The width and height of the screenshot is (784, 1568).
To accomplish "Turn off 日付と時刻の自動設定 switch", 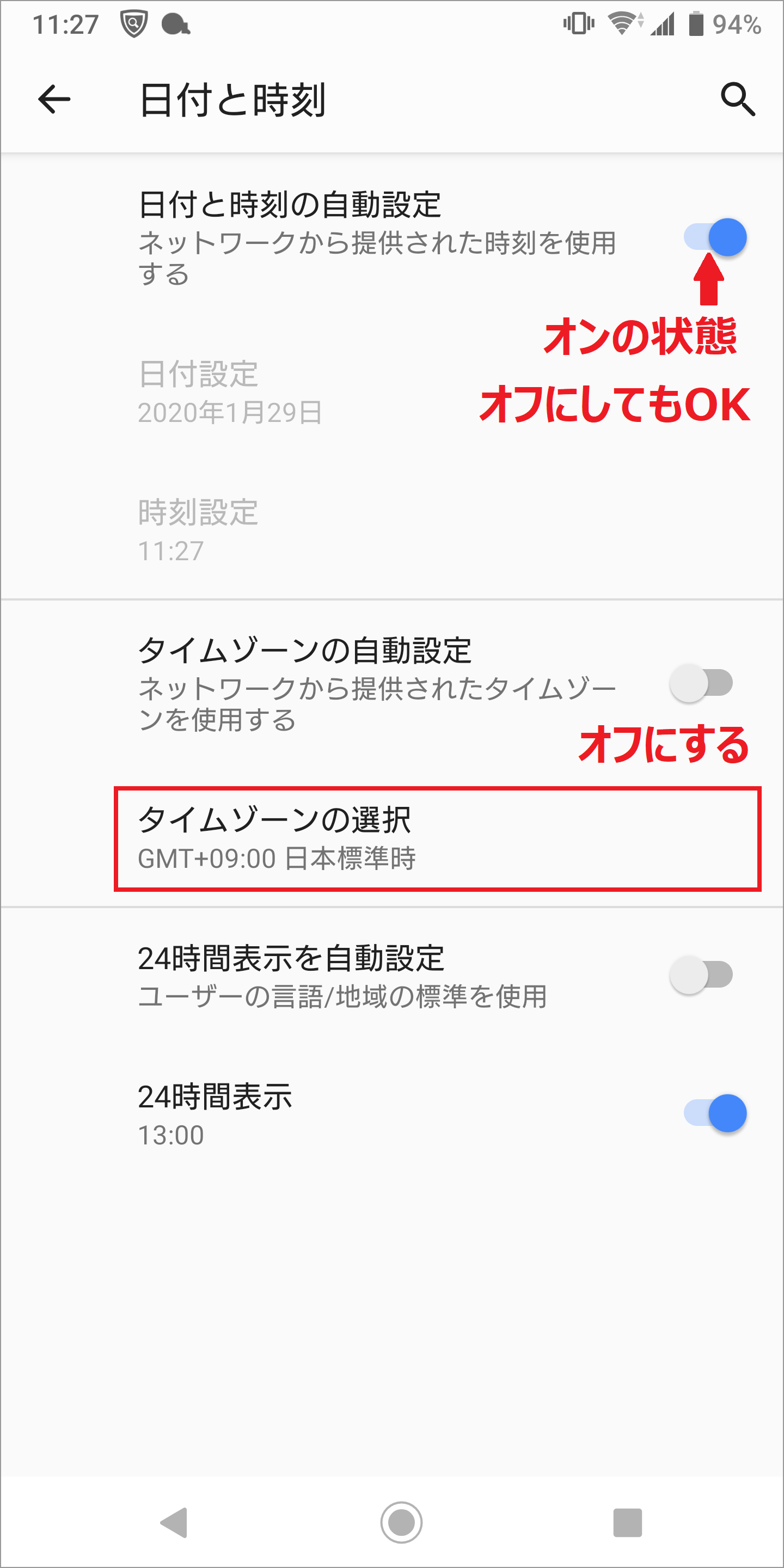I will click(x=715, y=237).
